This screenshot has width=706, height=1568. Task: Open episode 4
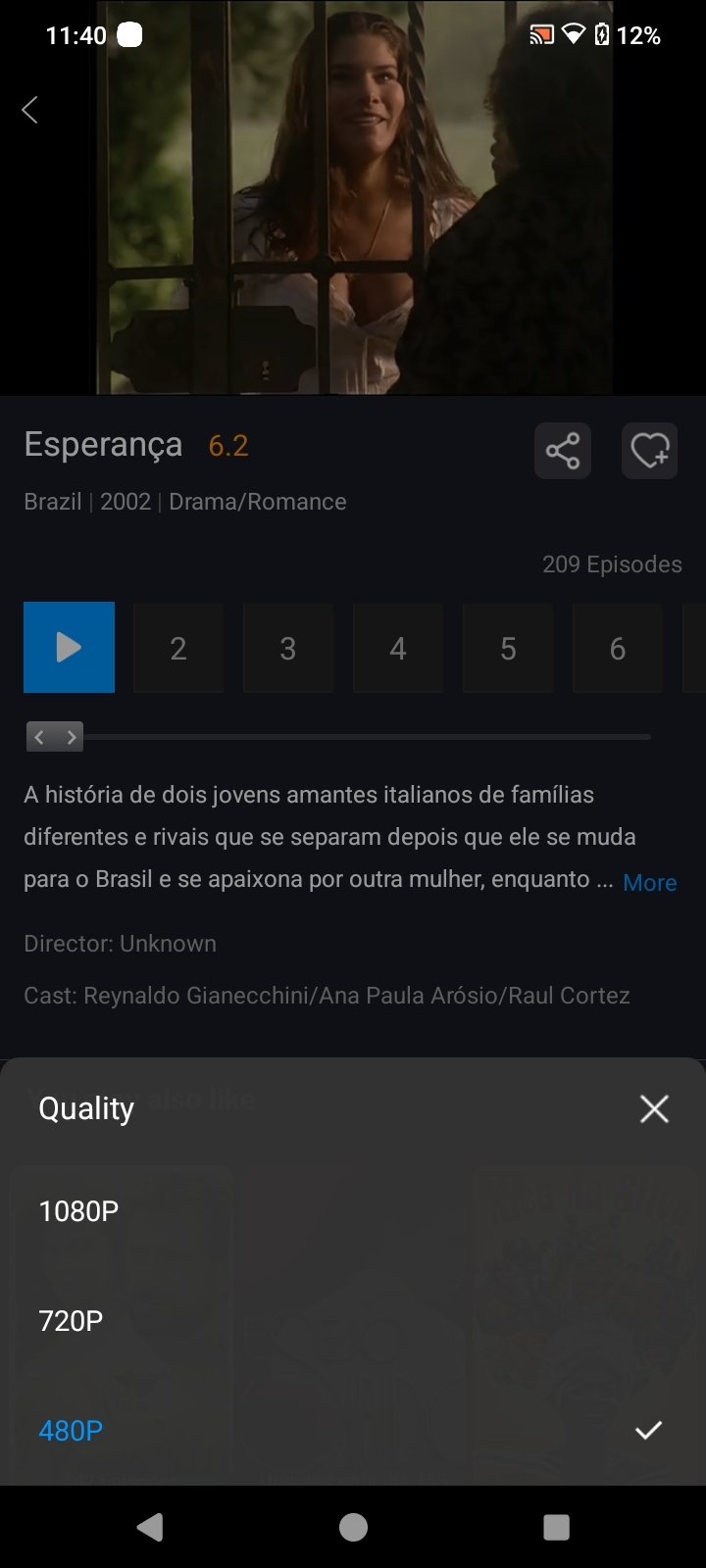[398, 648]
